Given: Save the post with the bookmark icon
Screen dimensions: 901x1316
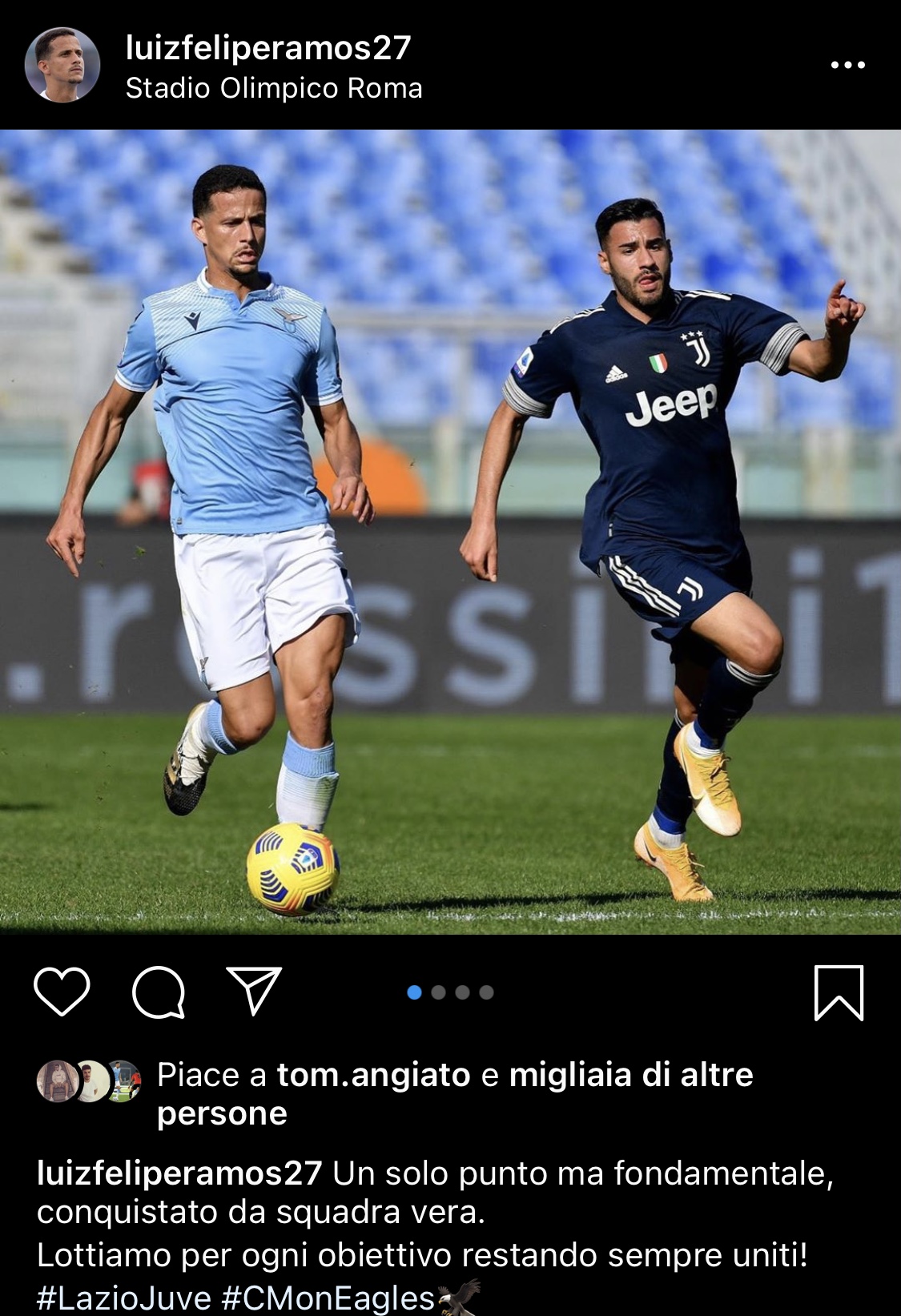Looking at the screenshot, I should (839, 992).
